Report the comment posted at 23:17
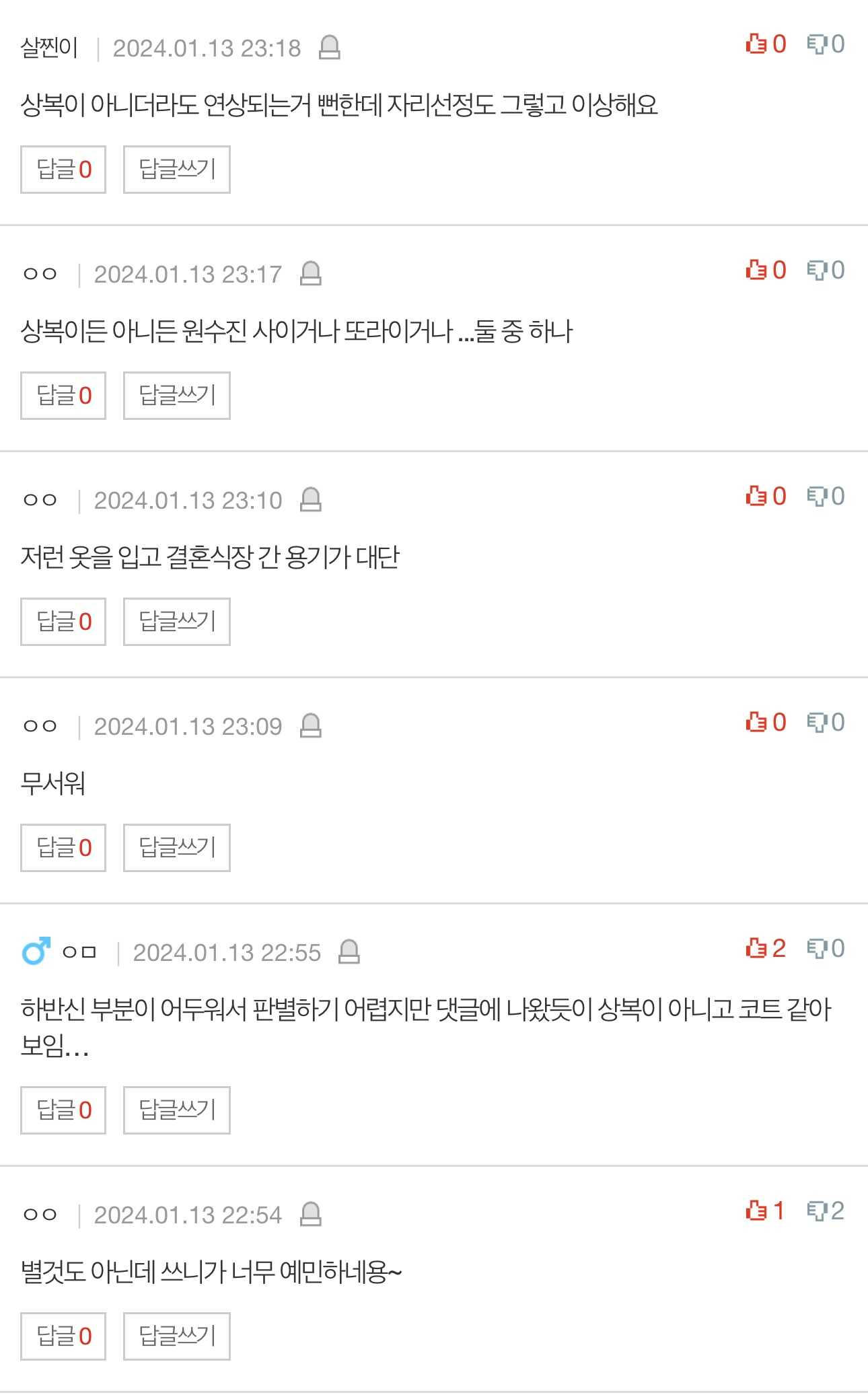The width and height of the screenshot is (868, 1399). [x=310, y=274]
